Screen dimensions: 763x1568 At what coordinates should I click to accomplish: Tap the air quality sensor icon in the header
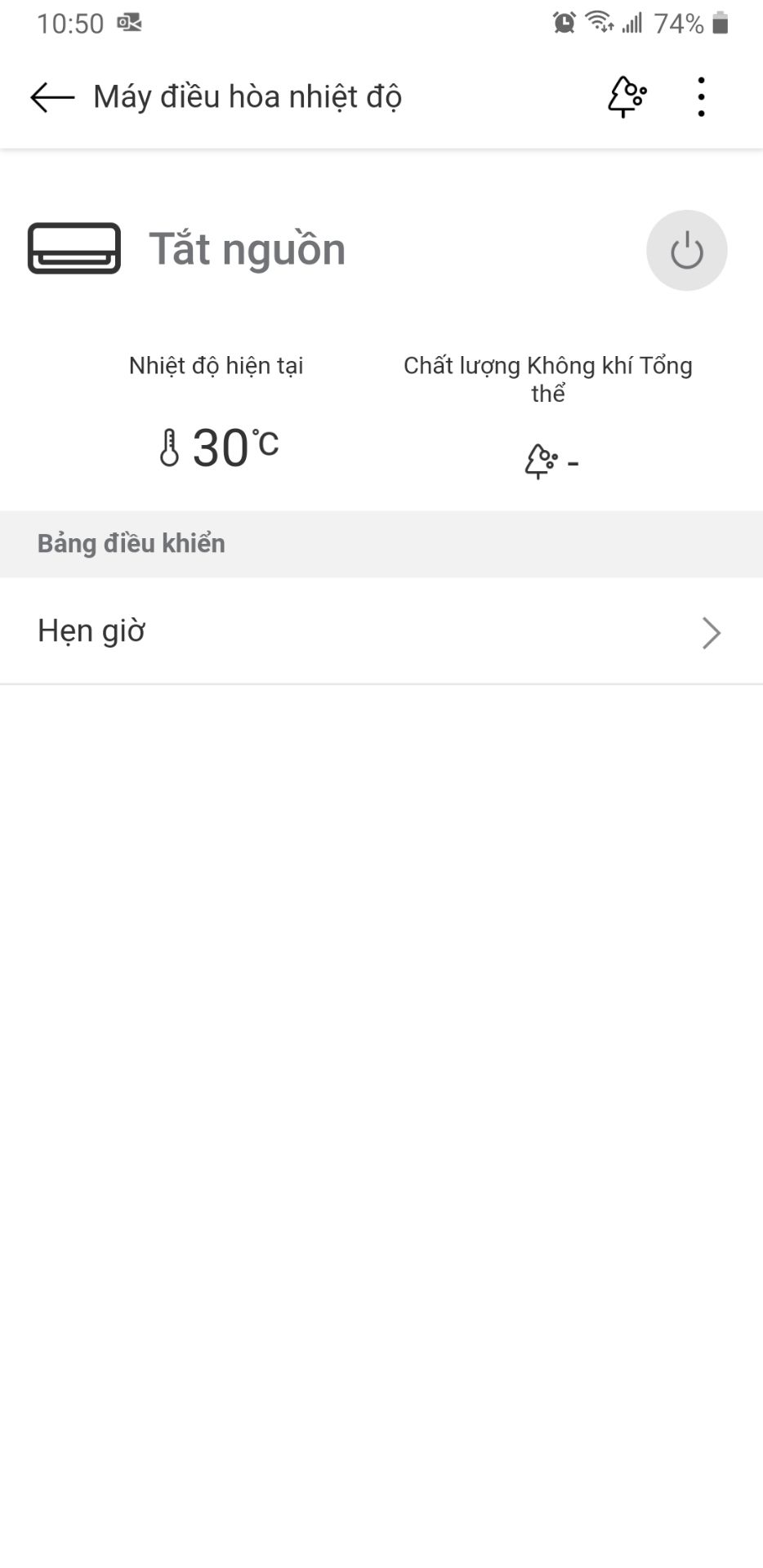coord(625,96)
